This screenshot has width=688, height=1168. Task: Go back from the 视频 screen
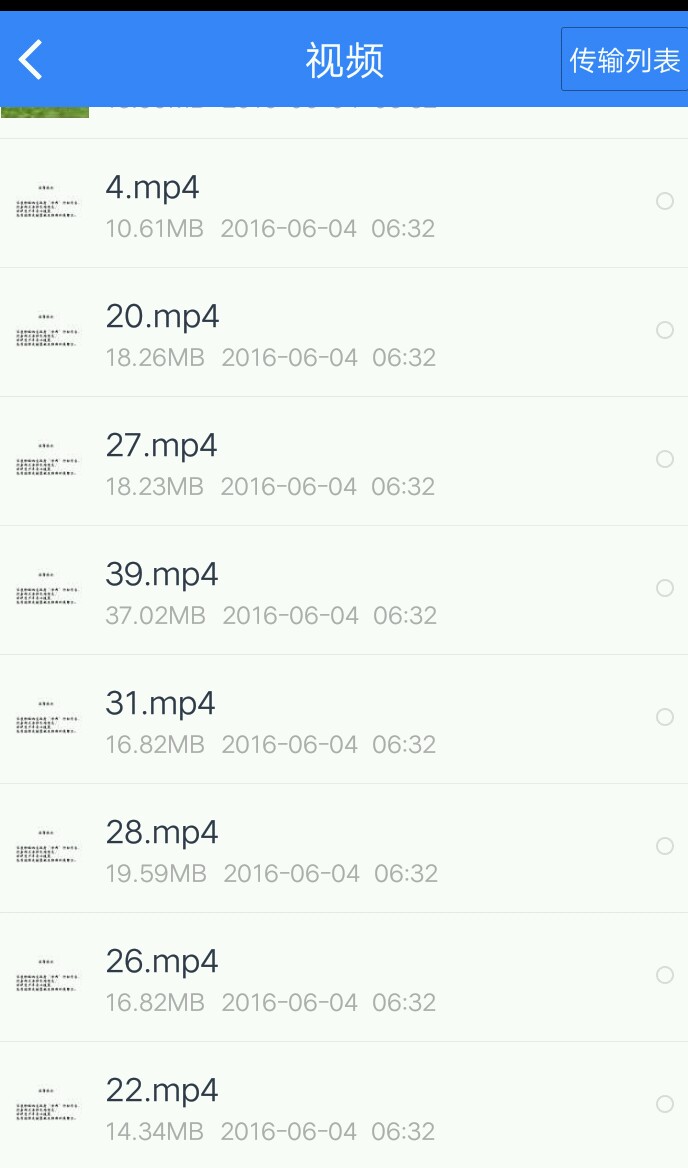click(31, 60)
